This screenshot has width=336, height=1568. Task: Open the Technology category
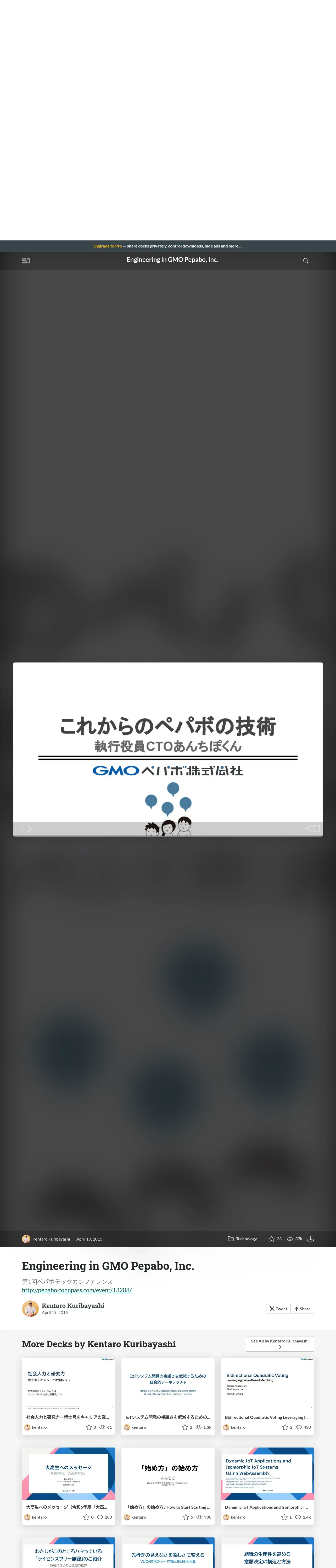pos(243,1239)
